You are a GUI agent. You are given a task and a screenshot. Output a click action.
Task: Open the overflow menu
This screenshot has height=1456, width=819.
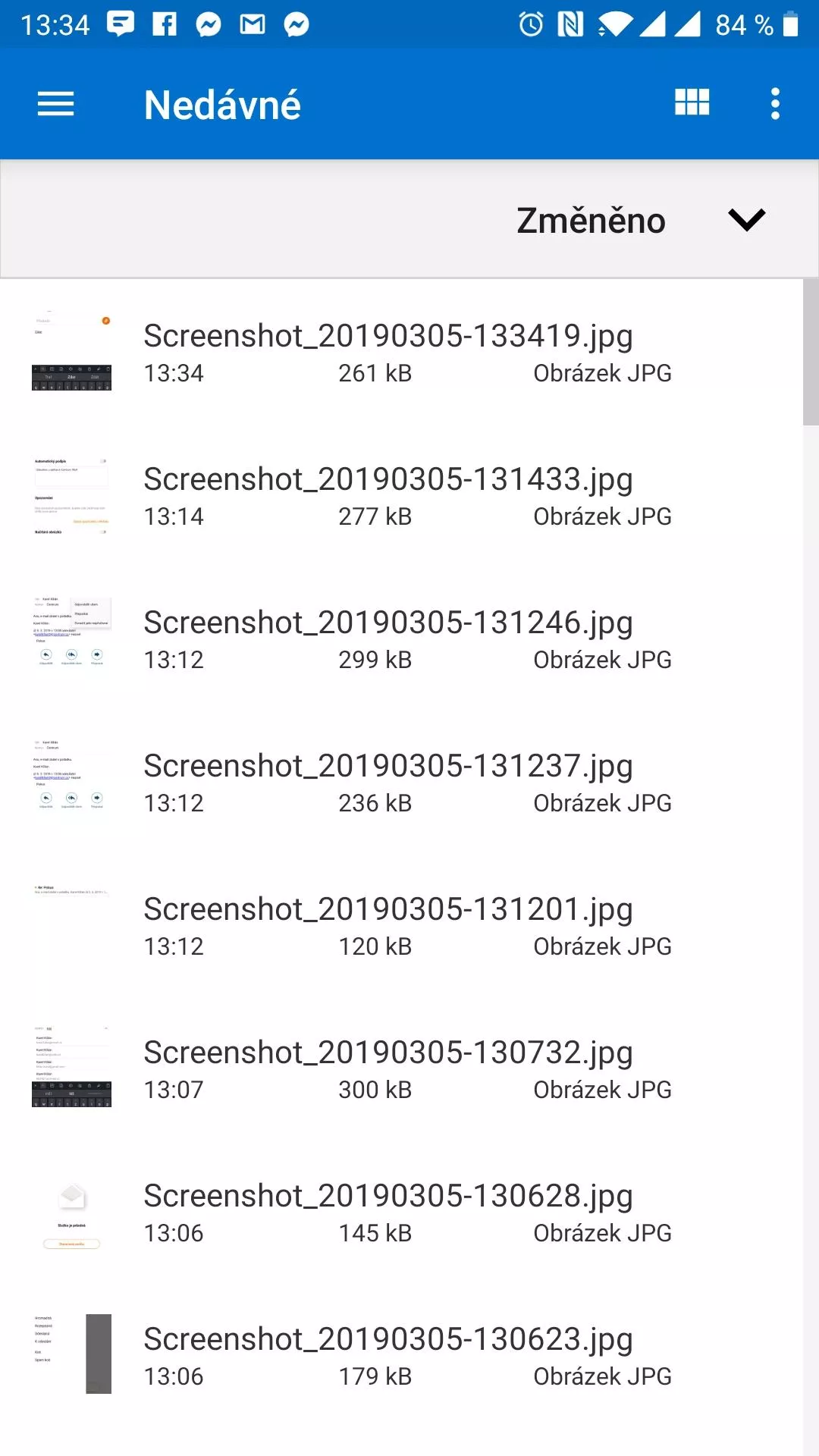click(x=775, y=104)
